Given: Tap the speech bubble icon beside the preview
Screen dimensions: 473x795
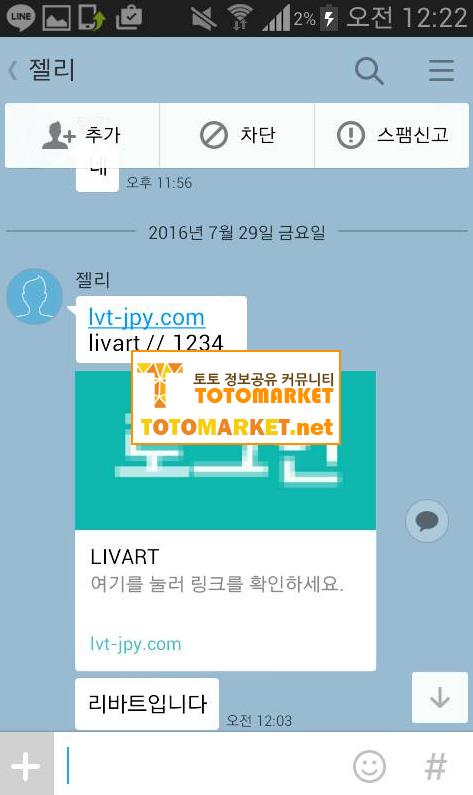Looking at the screenshot, I should 427,521.
